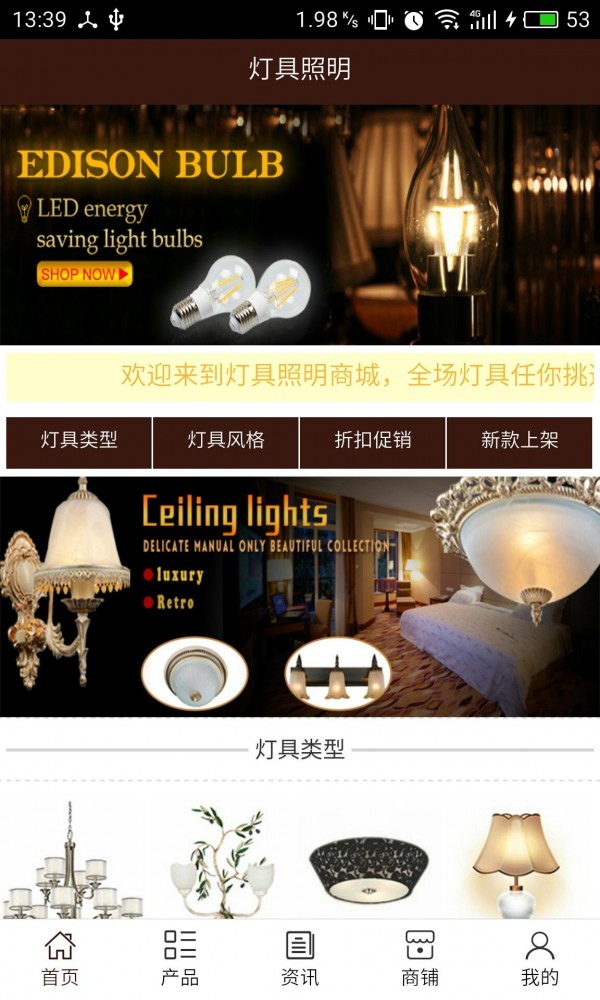Open the Ceiling lights banner
The height and width of the screenshot is (1000, 600).
click(x=300, y=596)
